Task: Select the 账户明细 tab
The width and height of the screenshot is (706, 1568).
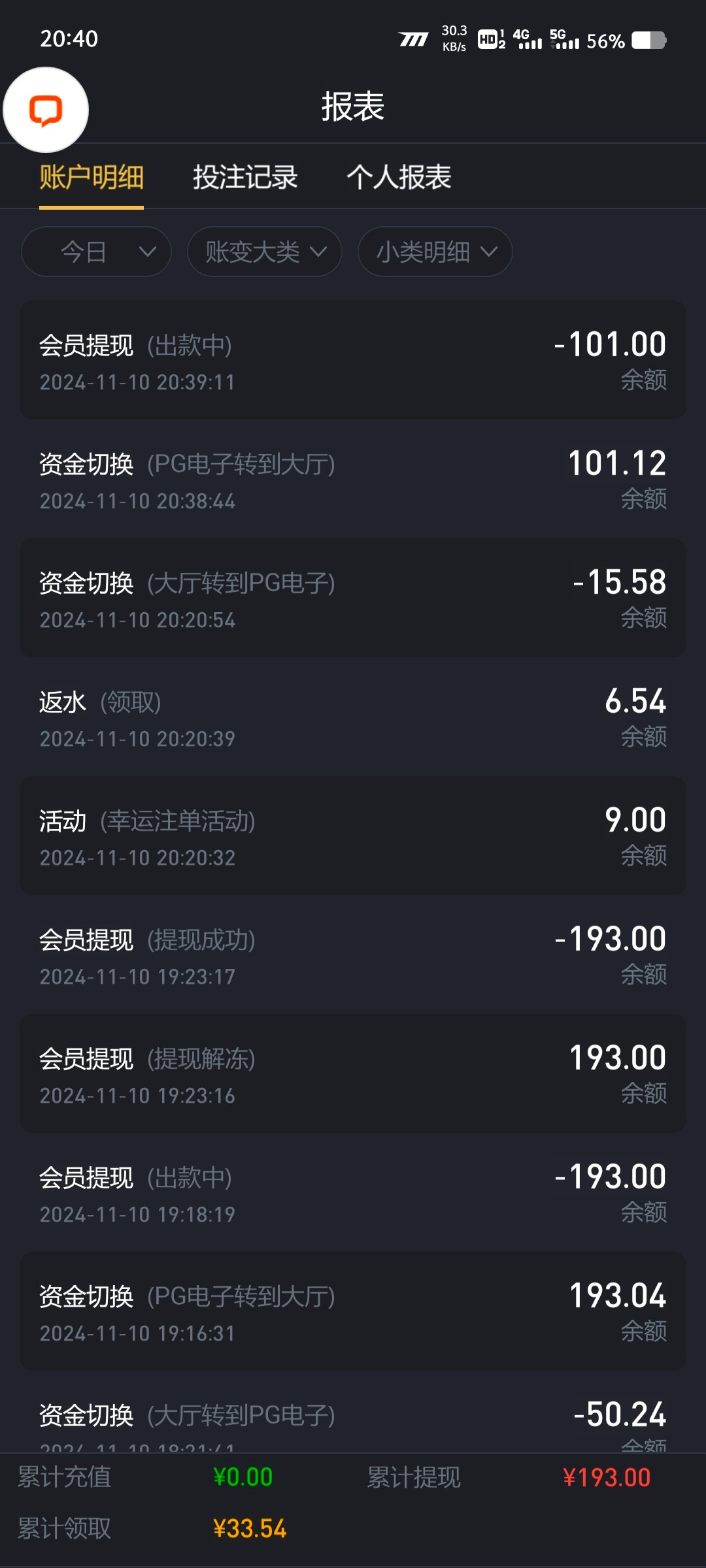Action: click(92, 177)
